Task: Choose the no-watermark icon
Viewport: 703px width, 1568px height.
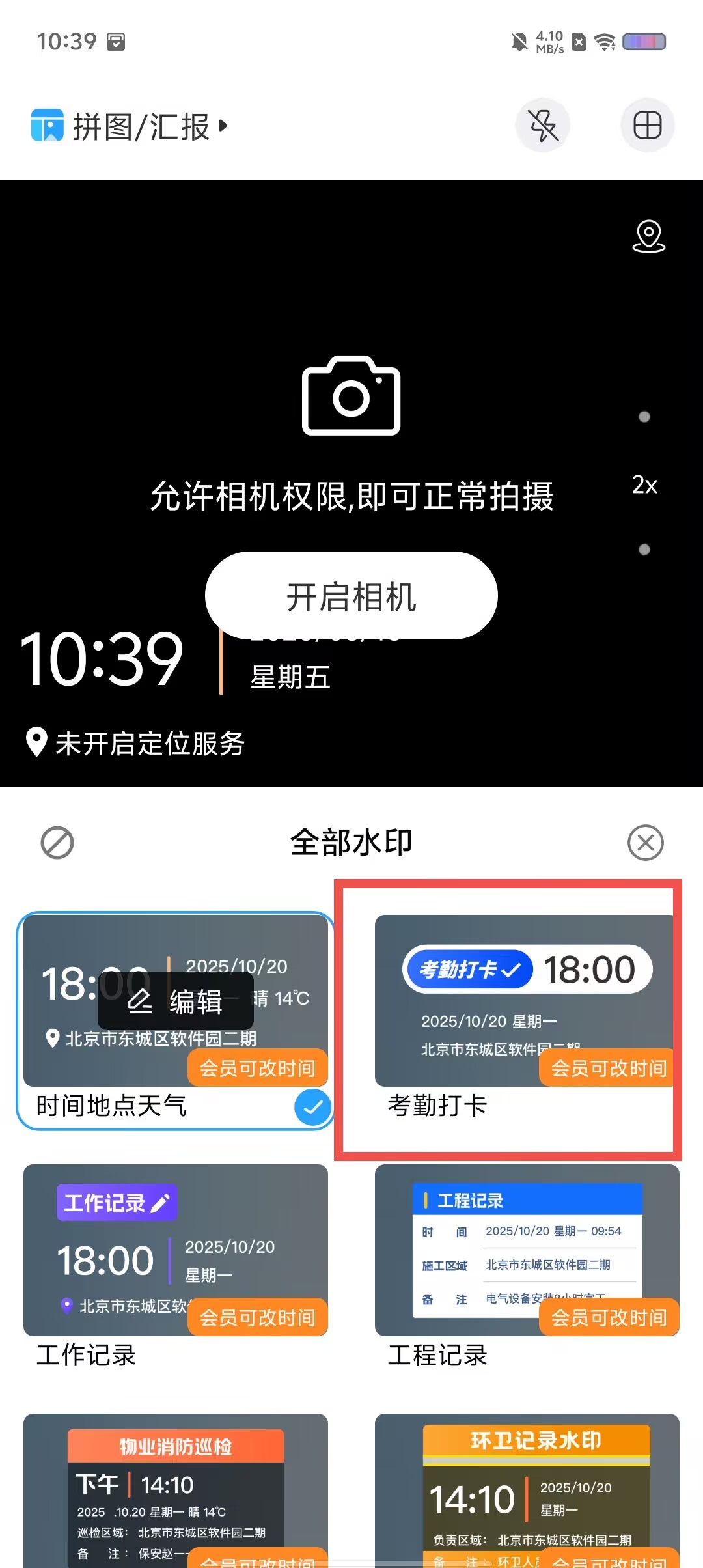Action: (x=57, y=843)
